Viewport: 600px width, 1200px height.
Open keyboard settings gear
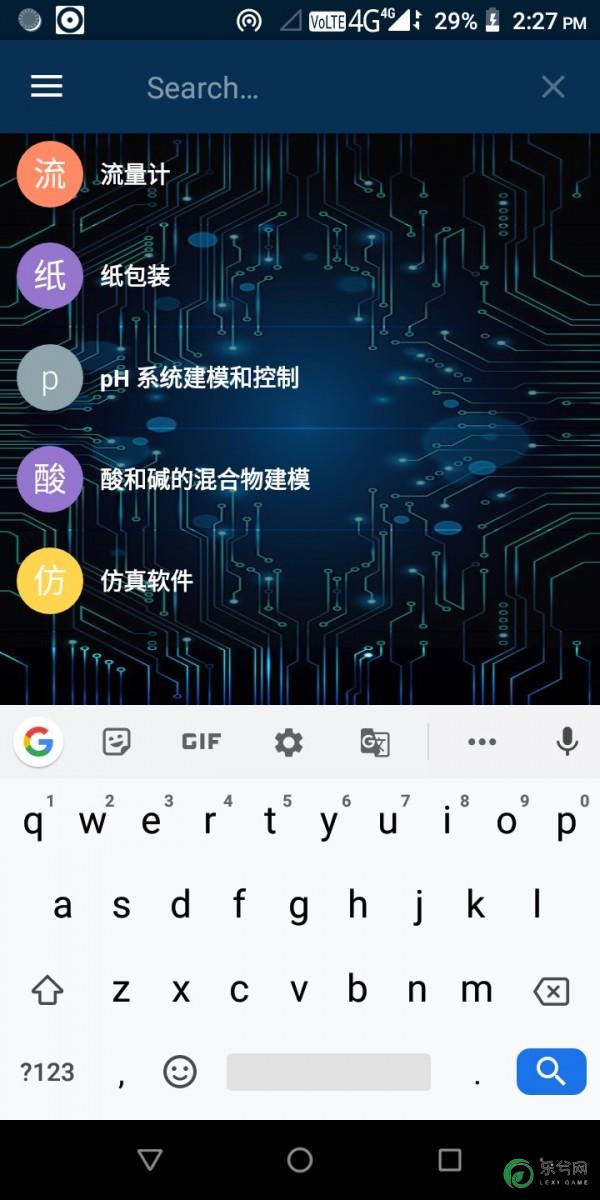click(289, 742)
